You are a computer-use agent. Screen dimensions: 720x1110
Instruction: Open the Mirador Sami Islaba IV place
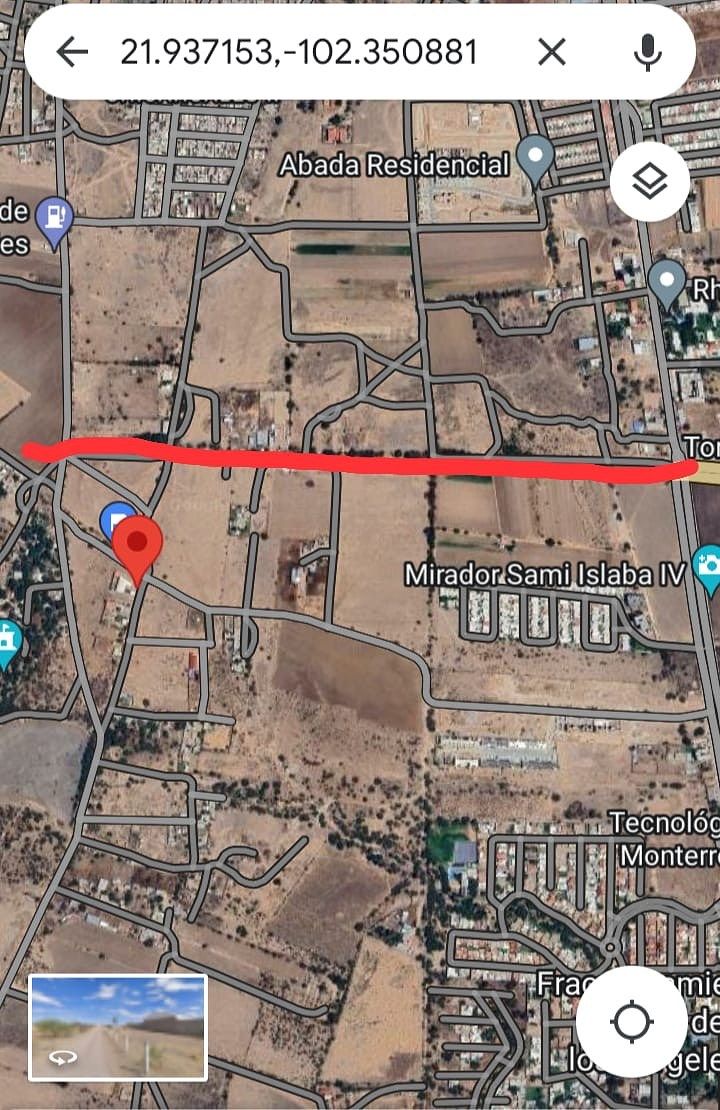(x=545, y=574)
